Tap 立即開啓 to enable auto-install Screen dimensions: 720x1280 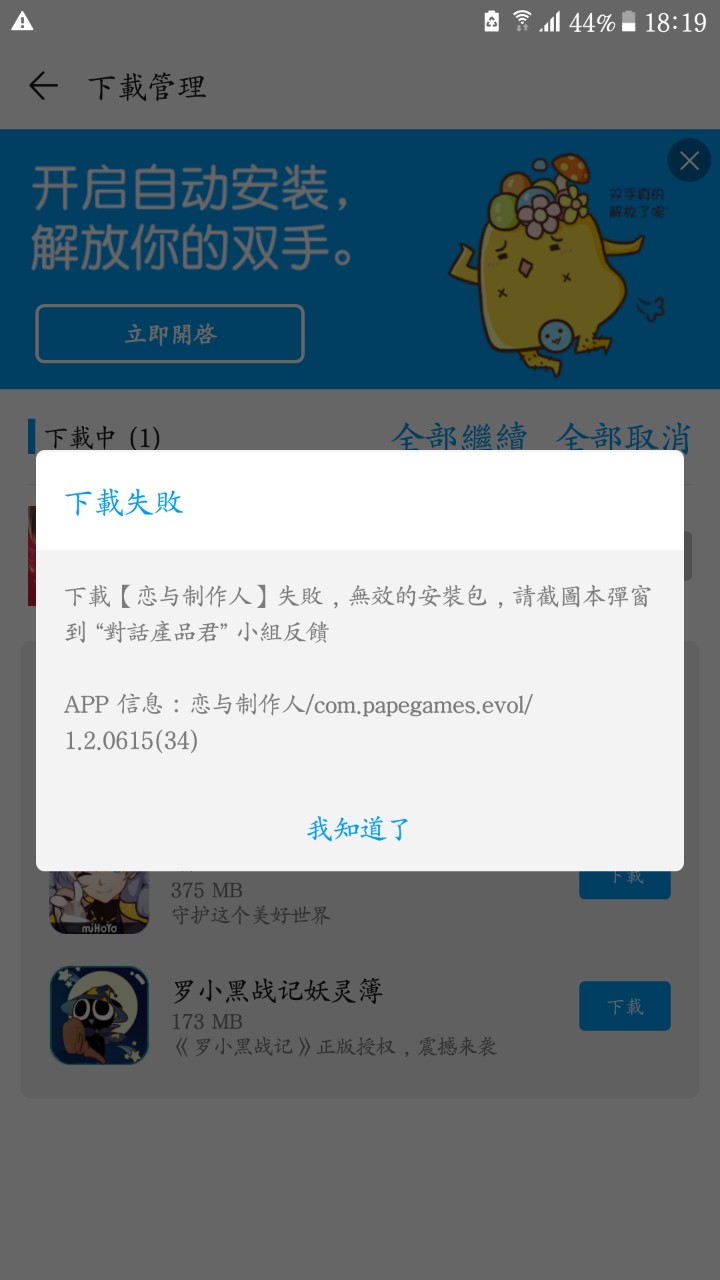click(170, 334)
